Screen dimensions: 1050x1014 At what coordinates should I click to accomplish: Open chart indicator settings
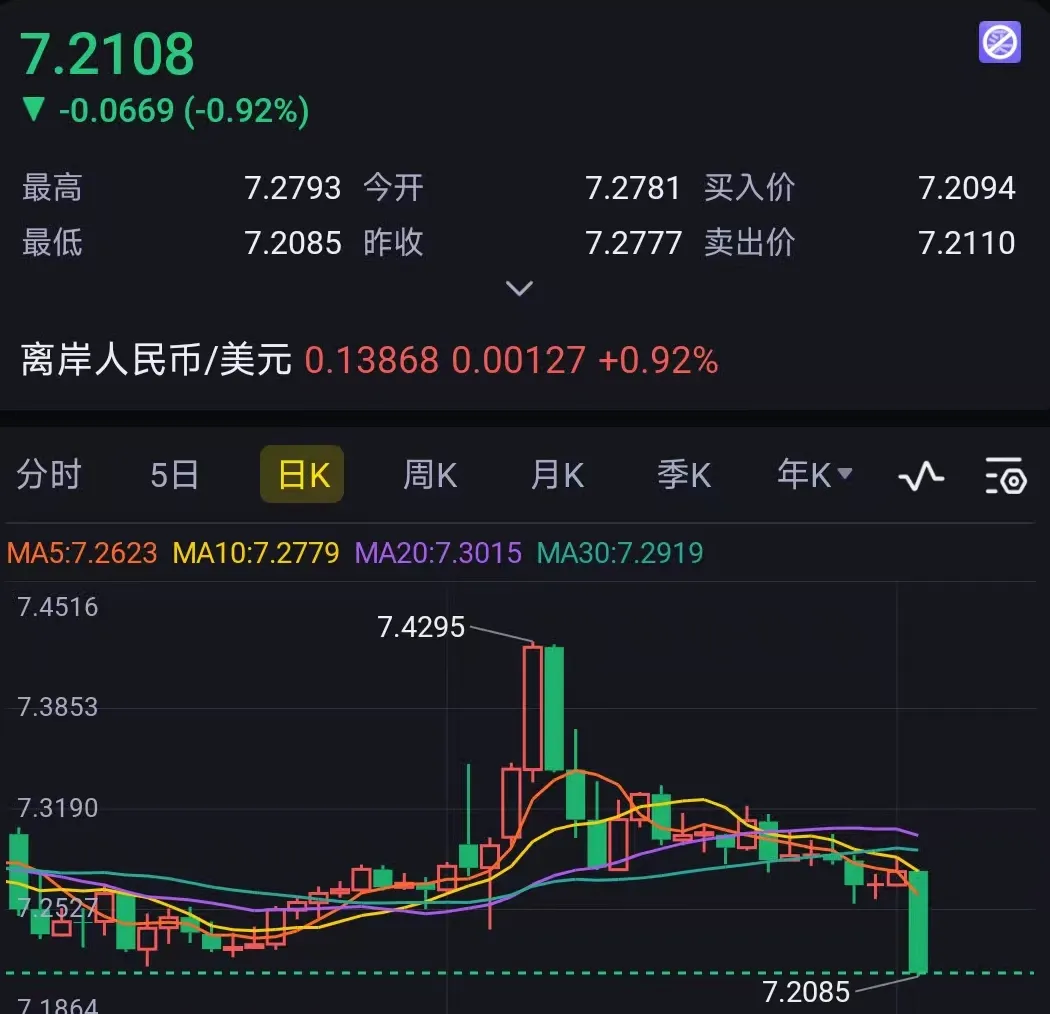pos(1005,476)
